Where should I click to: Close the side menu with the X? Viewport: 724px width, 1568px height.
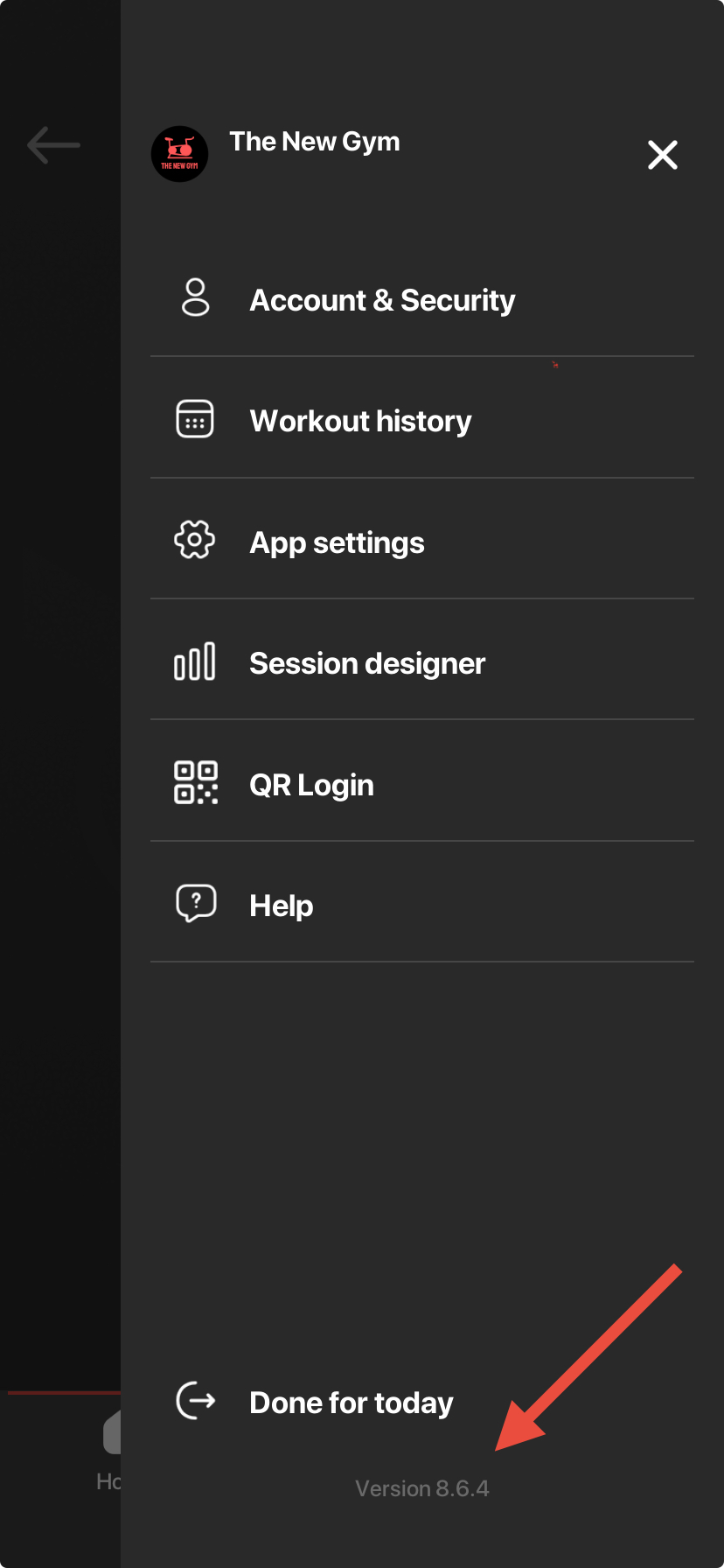pos(663,155)
